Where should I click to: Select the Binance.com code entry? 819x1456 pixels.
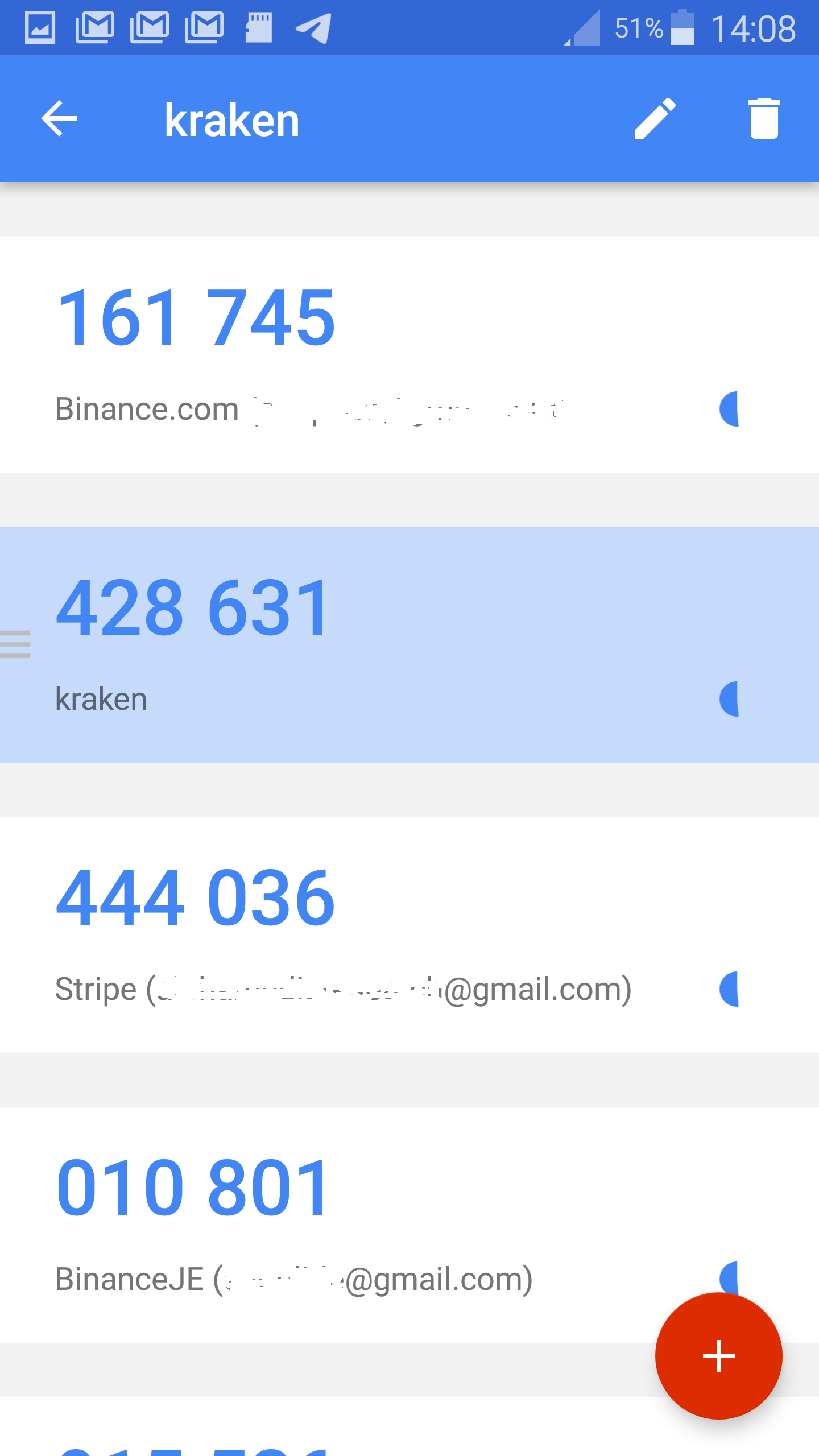409,354
